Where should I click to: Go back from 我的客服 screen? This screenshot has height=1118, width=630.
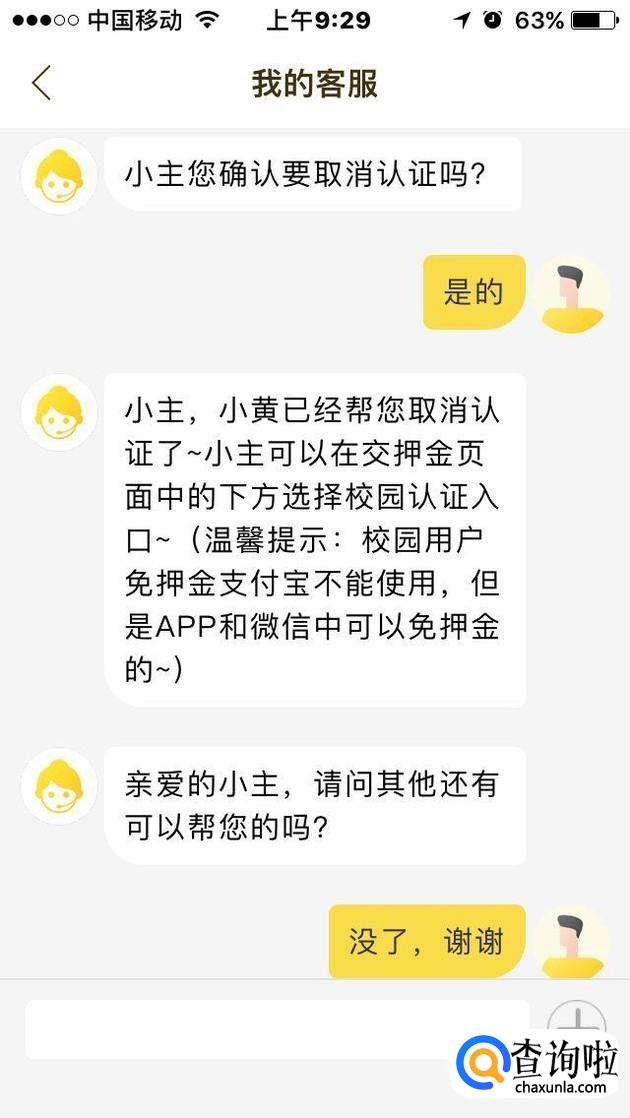click(x=41, y=83)
